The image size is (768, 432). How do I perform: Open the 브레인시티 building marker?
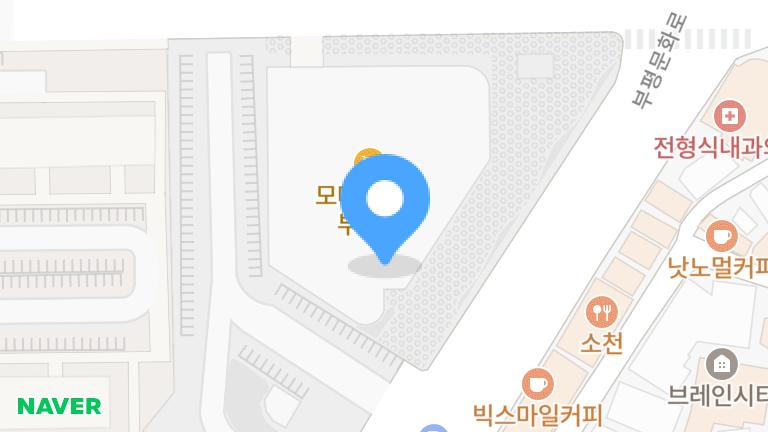[720, 364]
